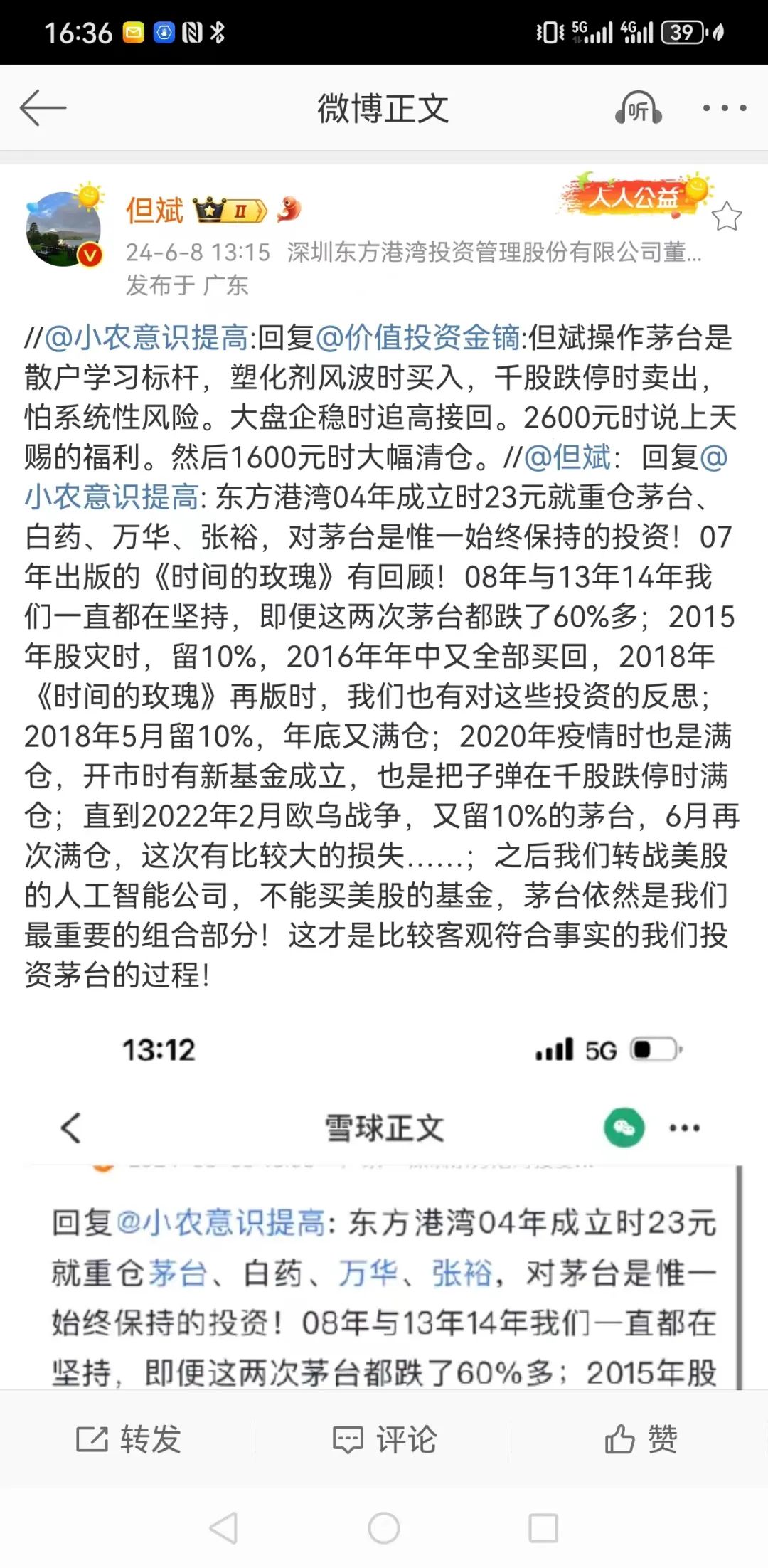Open the 人人公益 badge

[x=635, y=194]
